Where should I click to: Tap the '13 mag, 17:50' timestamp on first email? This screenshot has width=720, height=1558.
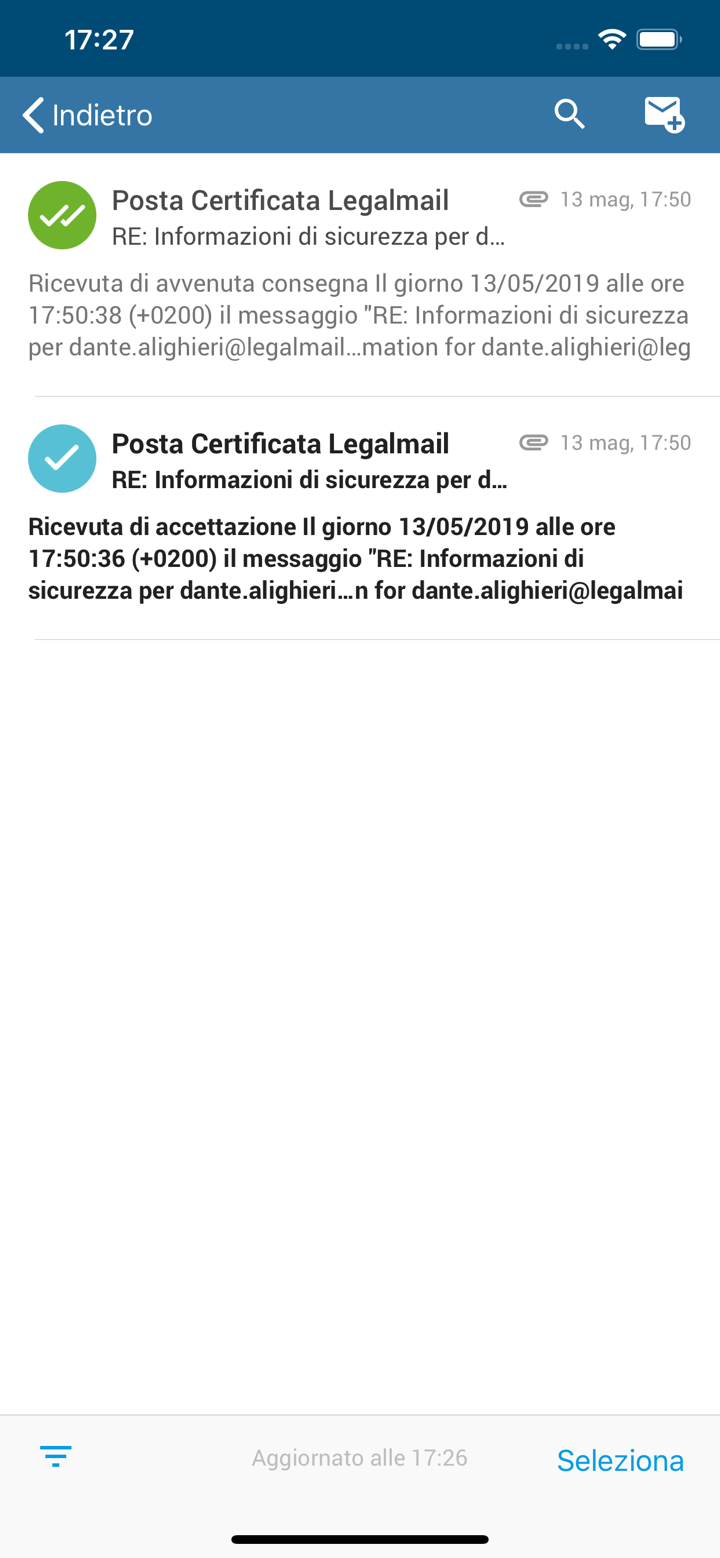pyautogui.click(x=626, y=198)
